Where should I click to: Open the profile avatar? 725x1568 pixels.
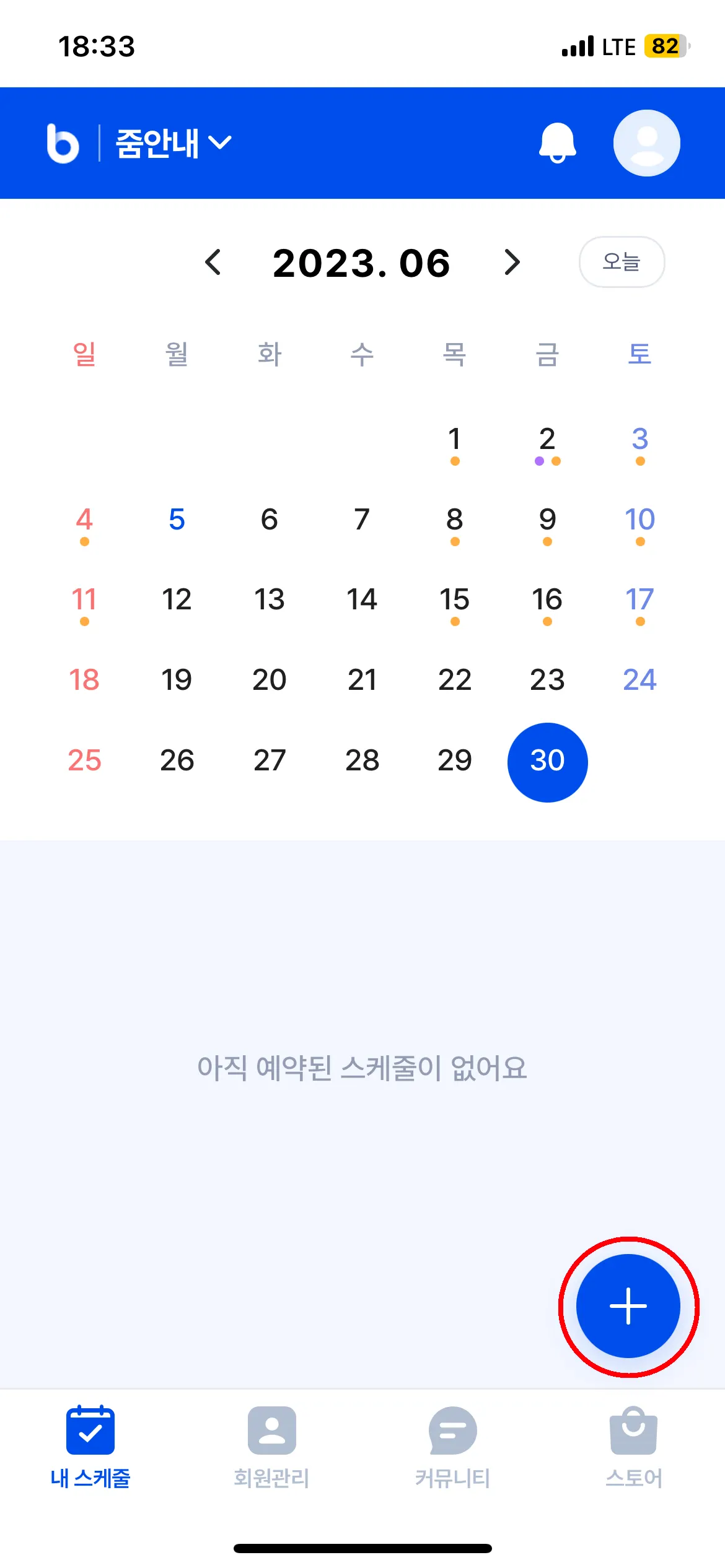click(x=646, y=143)
